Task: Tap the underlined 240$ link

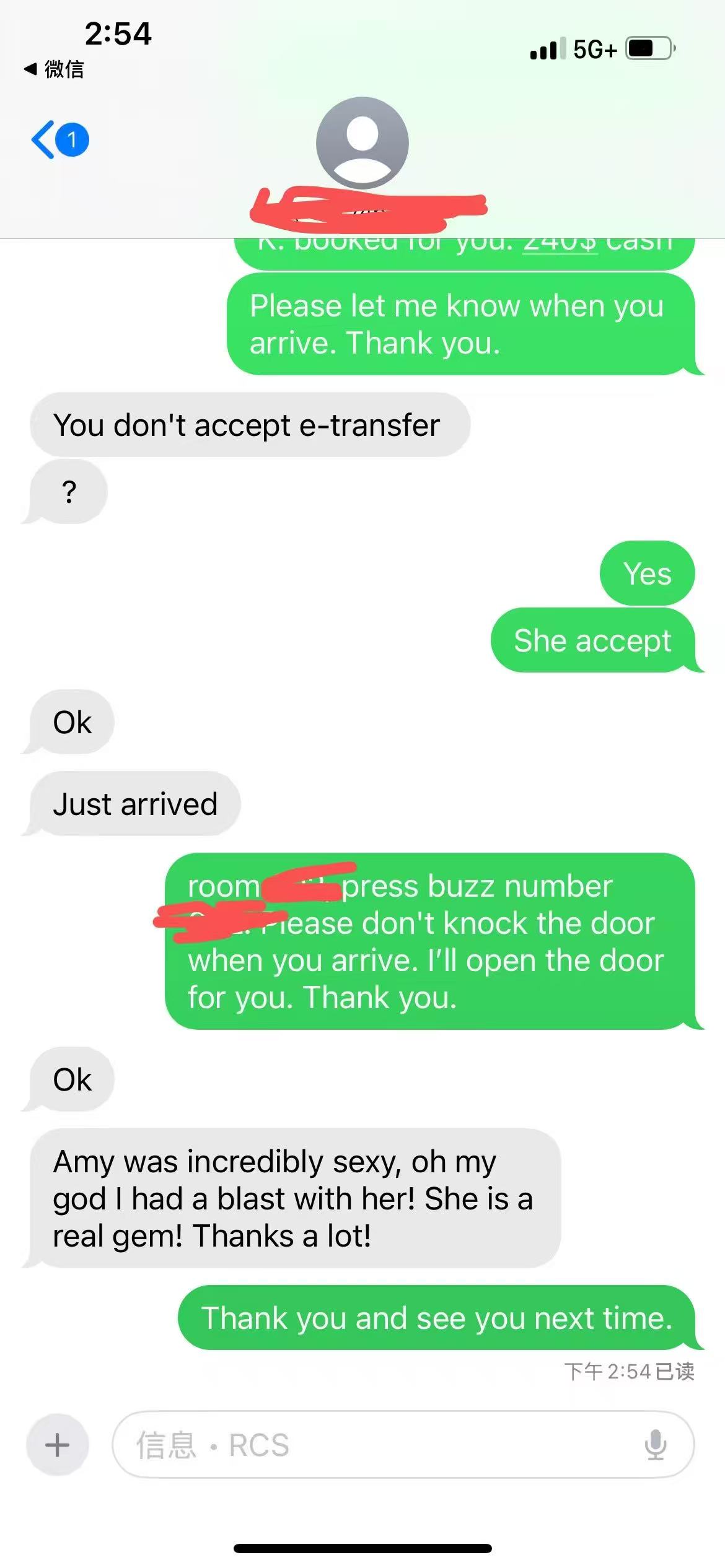Action: (560, 245)
